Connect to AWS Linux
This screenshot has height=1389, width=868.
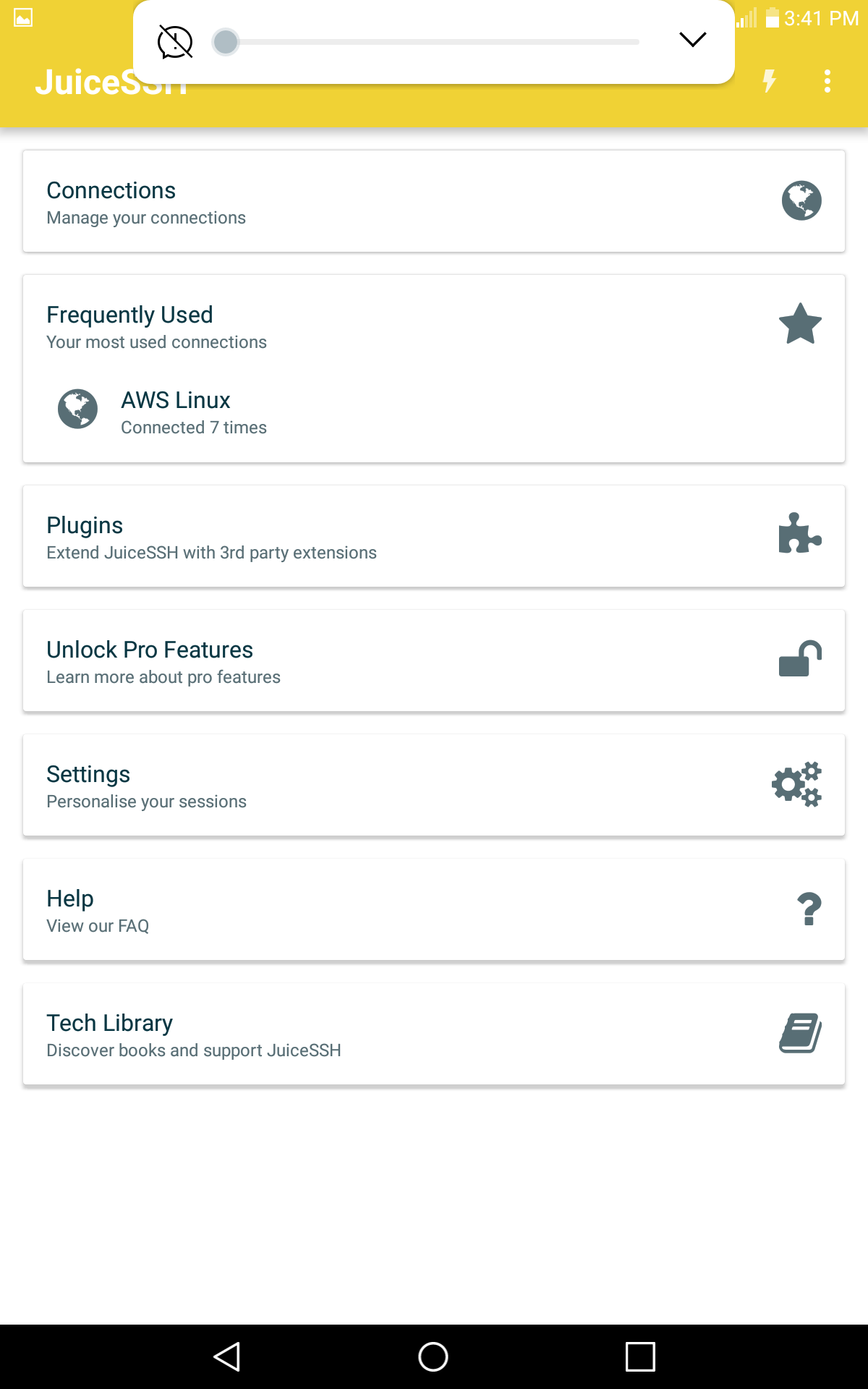point(434,412)
